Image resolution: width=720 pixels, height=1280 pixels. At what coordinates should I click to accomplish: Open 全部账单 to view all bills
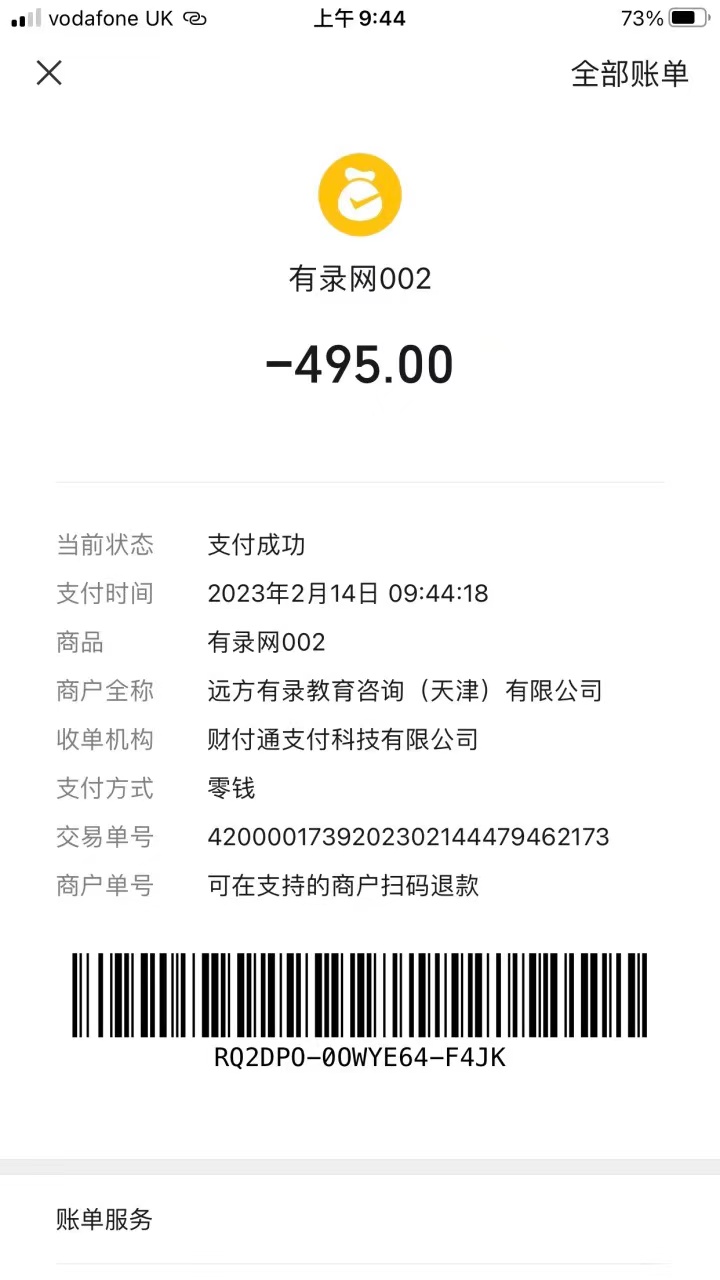click(629, 74)
